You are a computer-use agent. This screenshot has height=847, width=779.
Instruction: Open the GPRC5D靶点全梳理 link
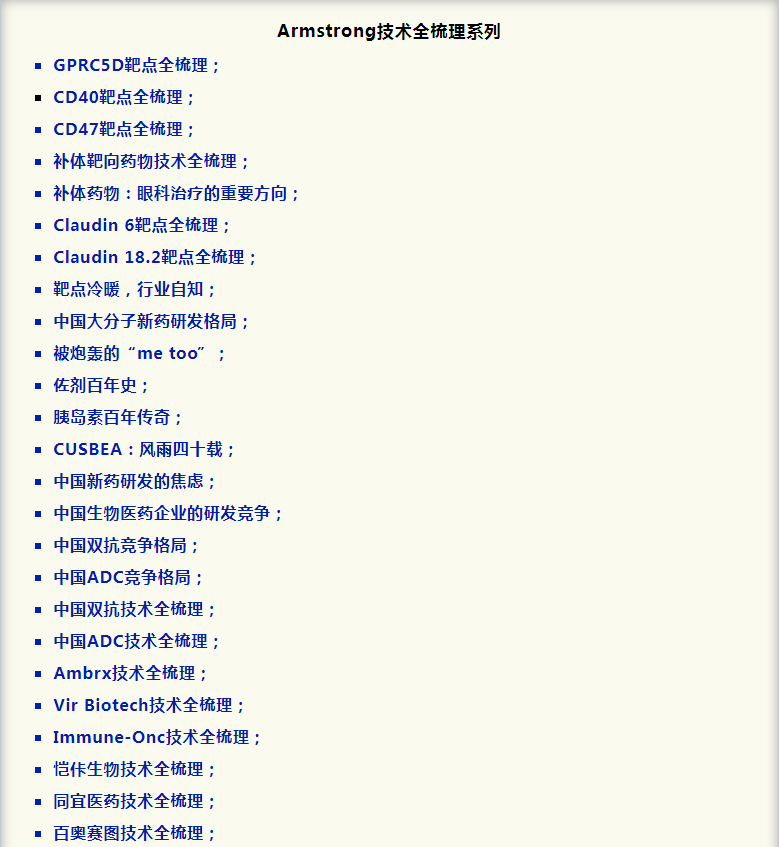point(131,65)
